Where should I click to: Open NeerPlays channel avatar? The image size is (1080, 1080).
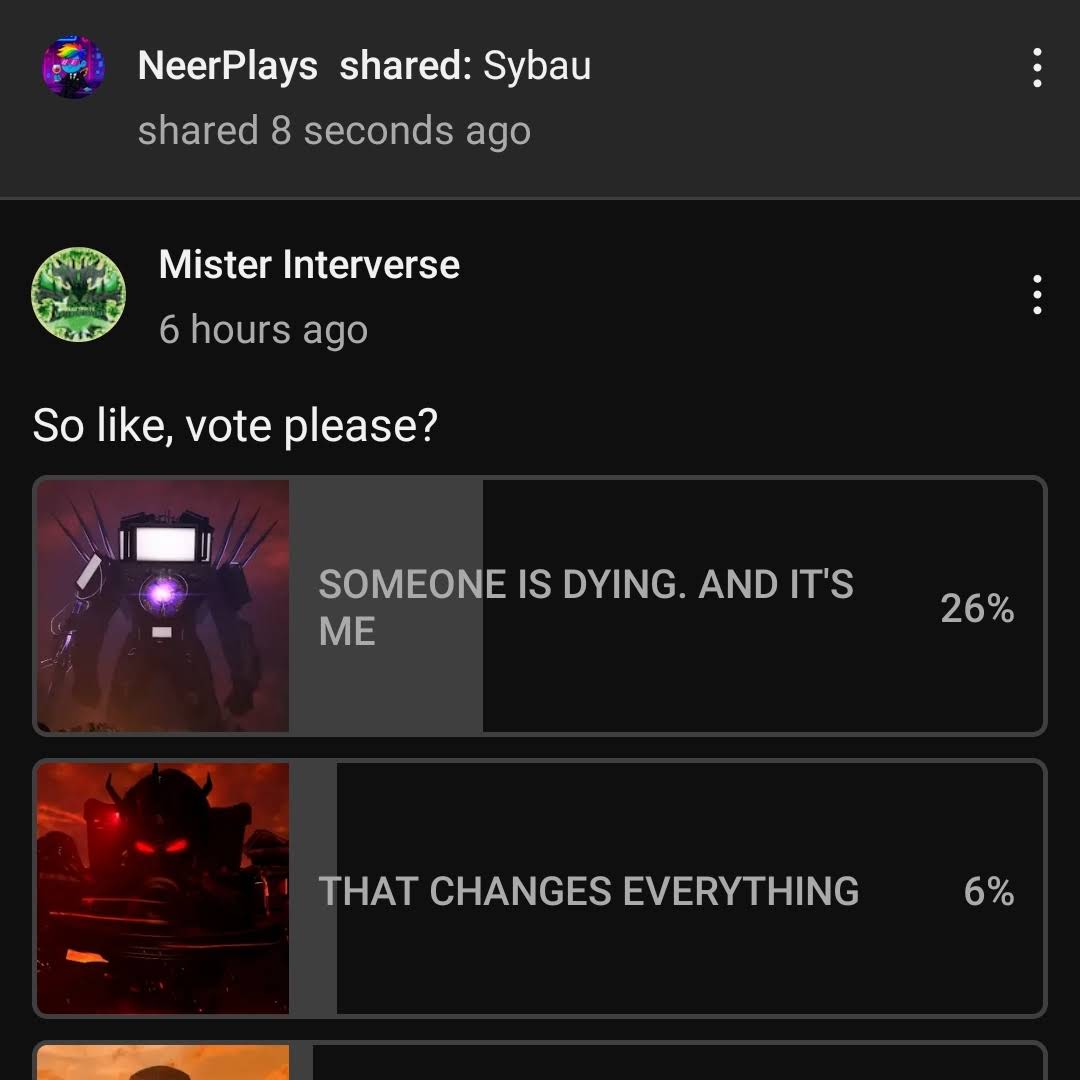[73, 67]
